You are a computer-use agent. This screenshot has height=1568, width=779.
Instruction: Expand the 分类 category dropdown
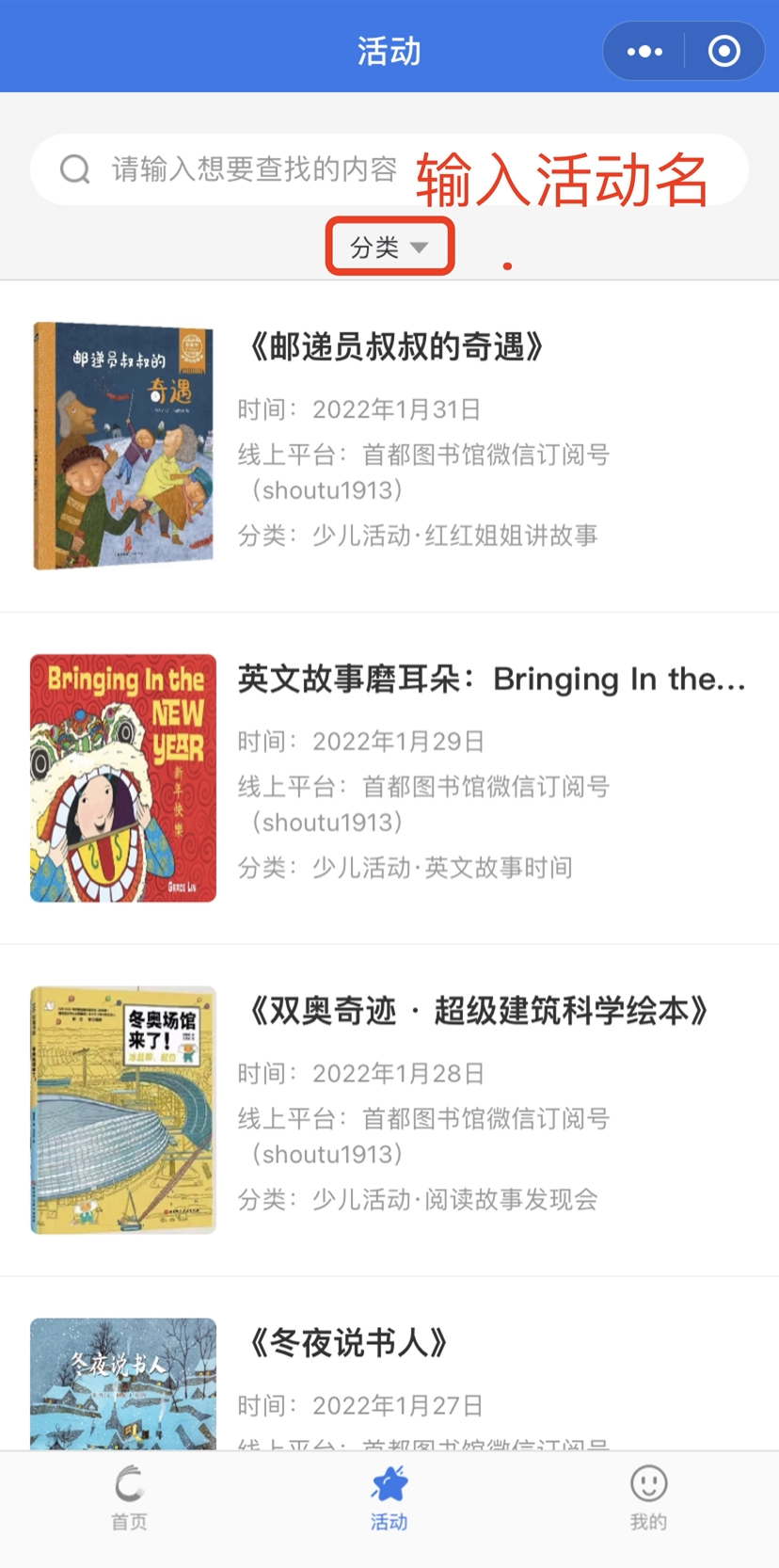click(389, 247)
